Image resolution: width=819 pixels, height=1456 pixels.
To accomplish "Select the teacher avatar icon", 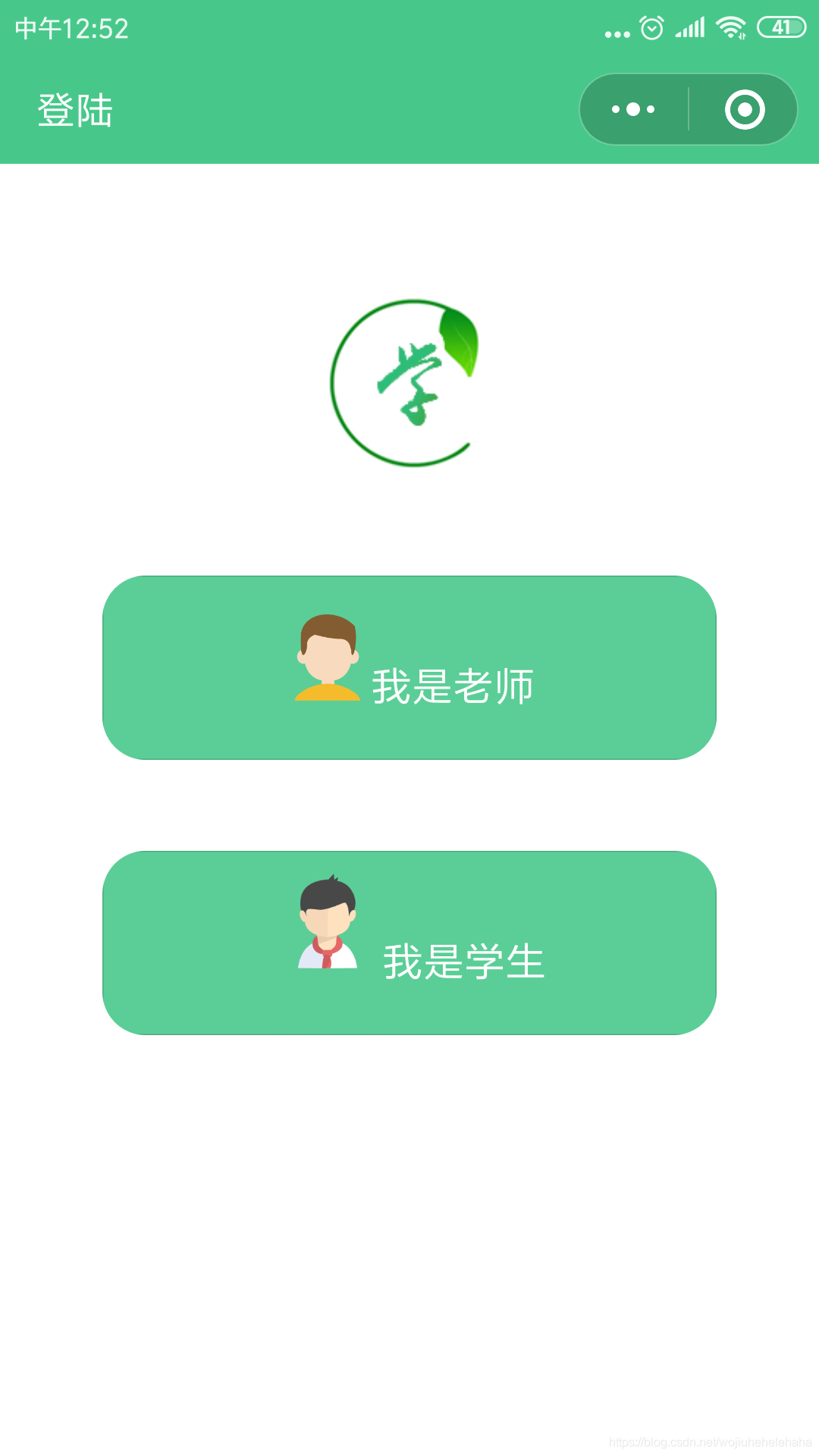I will point(326,660).
